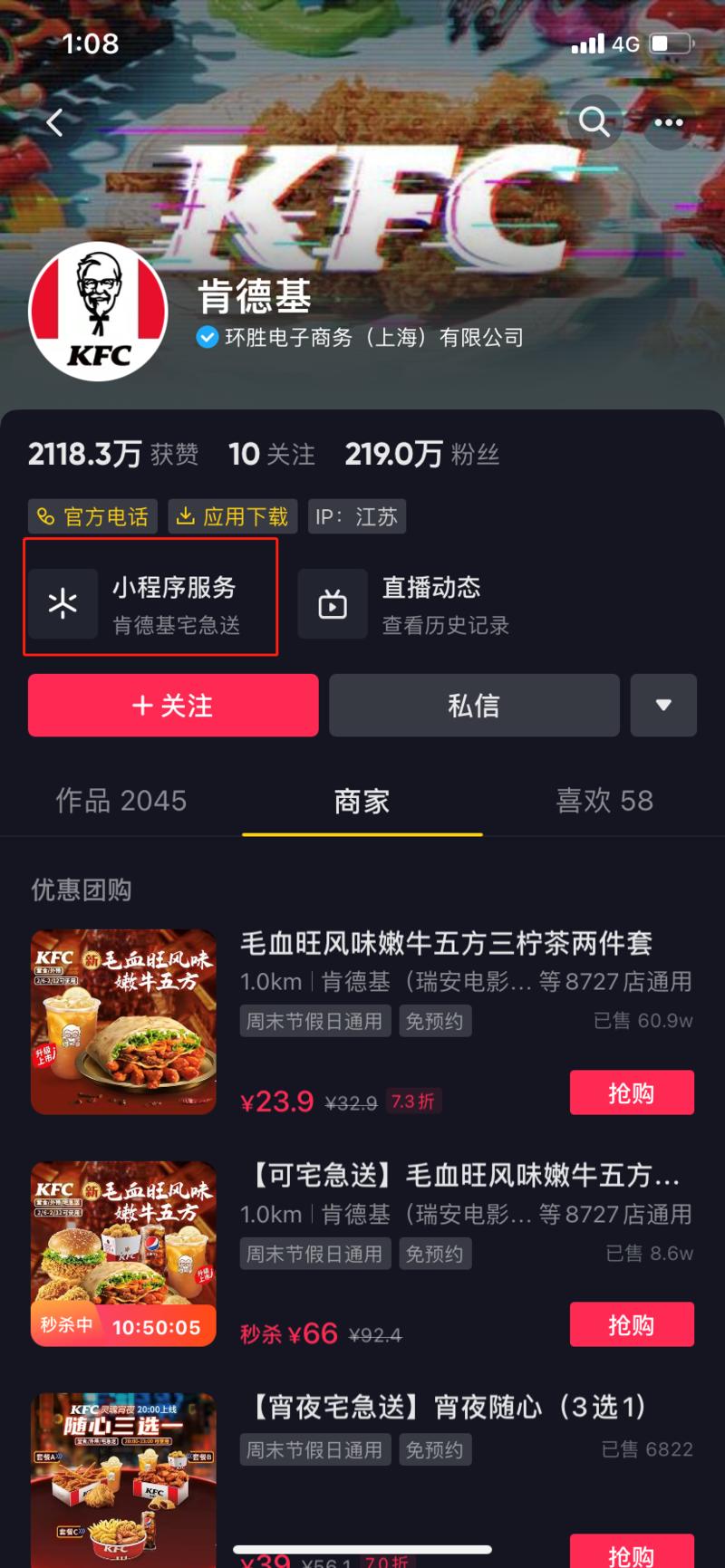View the 219.0万 粉丝 followers list
This screenshot has width=725, height=1568.
tap(422, 454)
